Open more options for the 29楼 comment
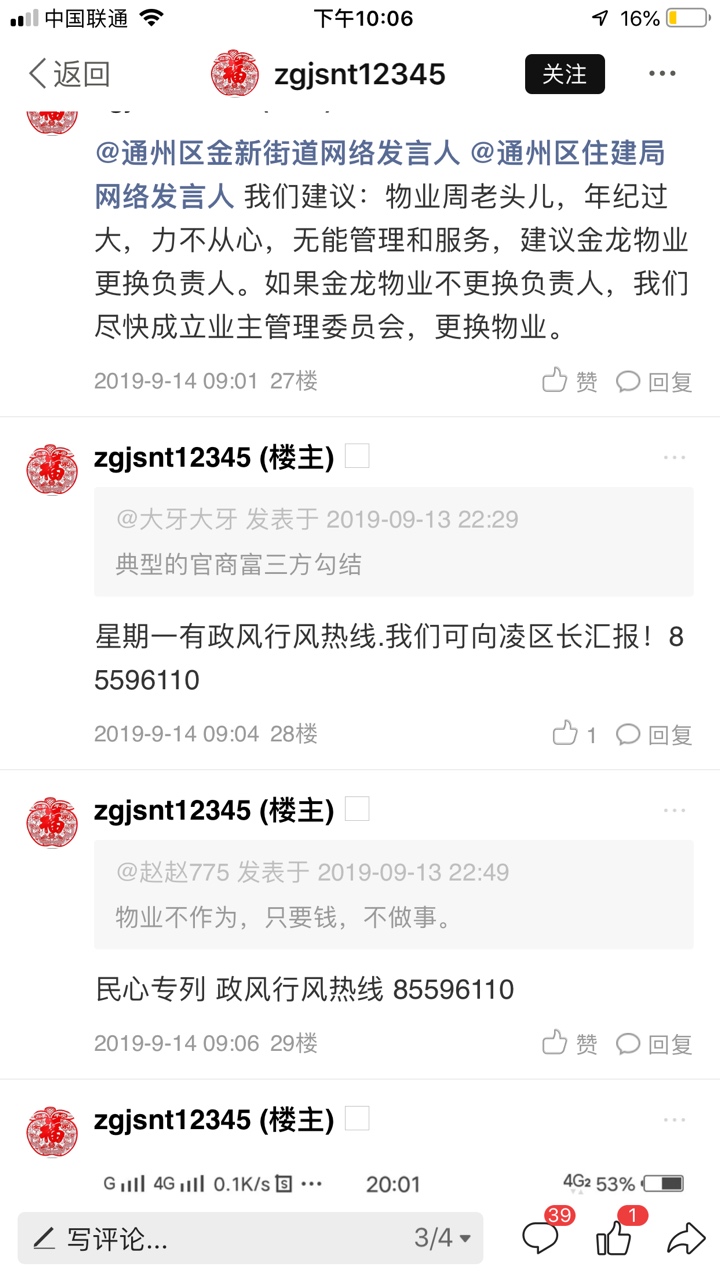Screen dimensions: 720x1280 pos(674,811)
